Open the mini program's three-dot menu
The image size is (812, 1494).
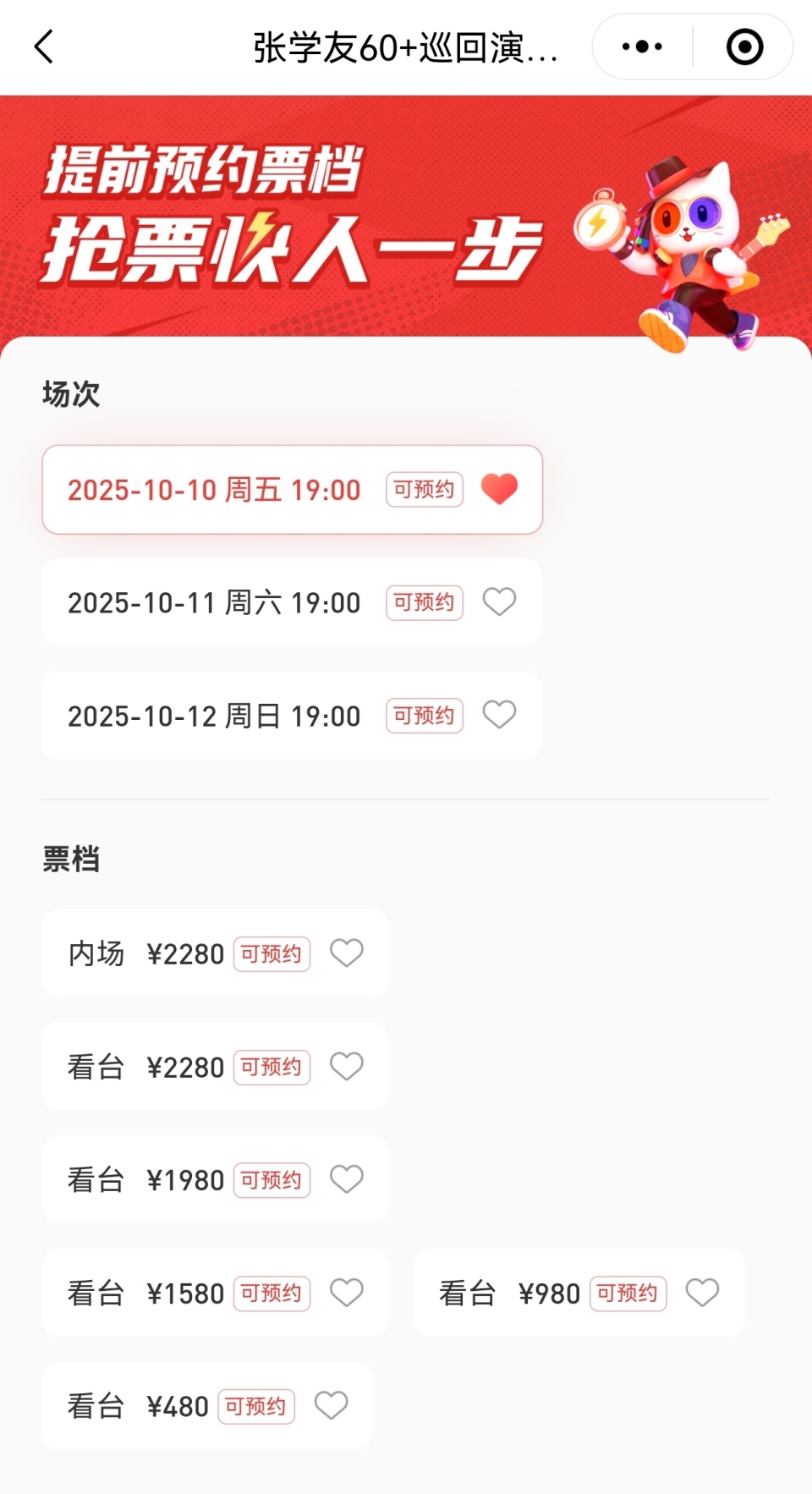(642, 47)
